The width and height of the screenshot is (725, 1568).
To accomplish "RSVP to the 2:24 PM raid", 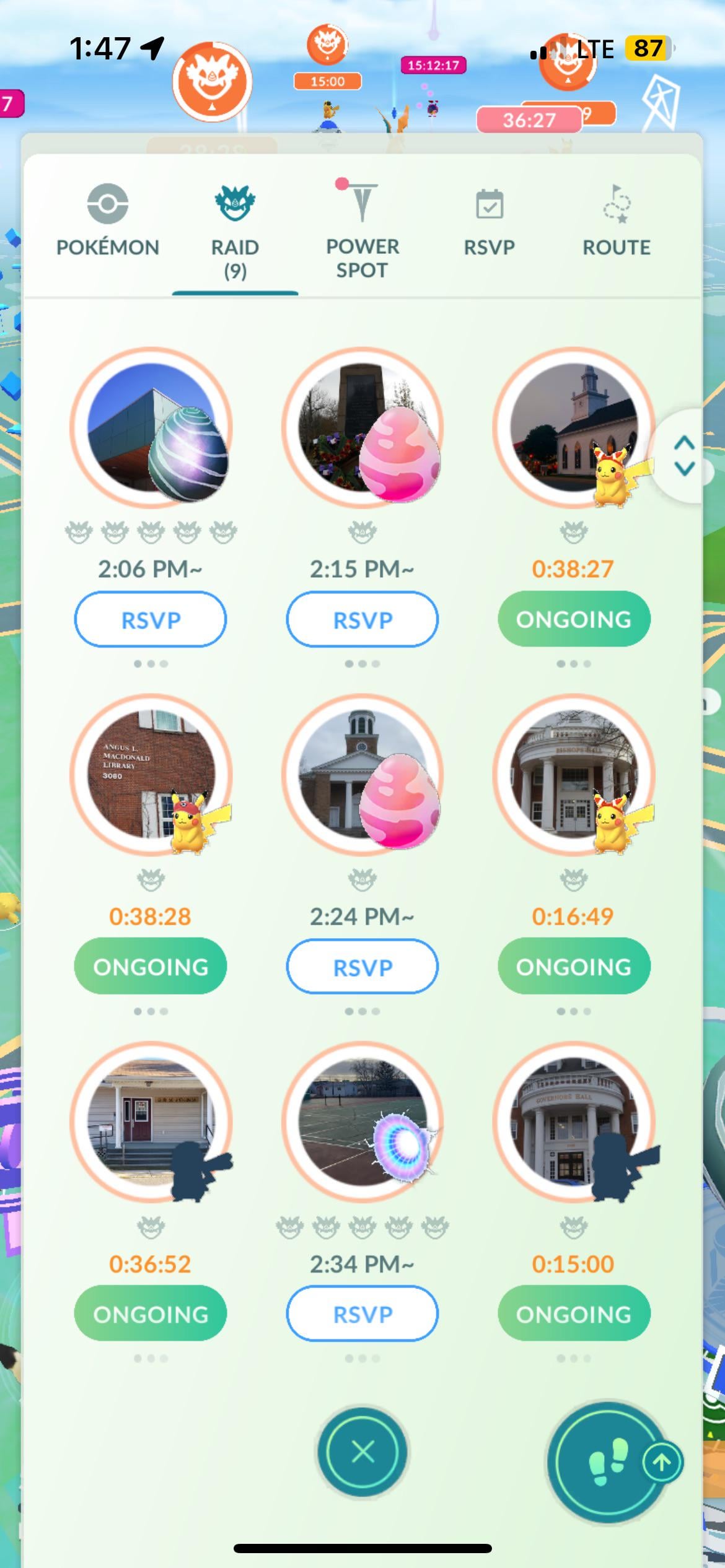I will click(x=362, y=967).
